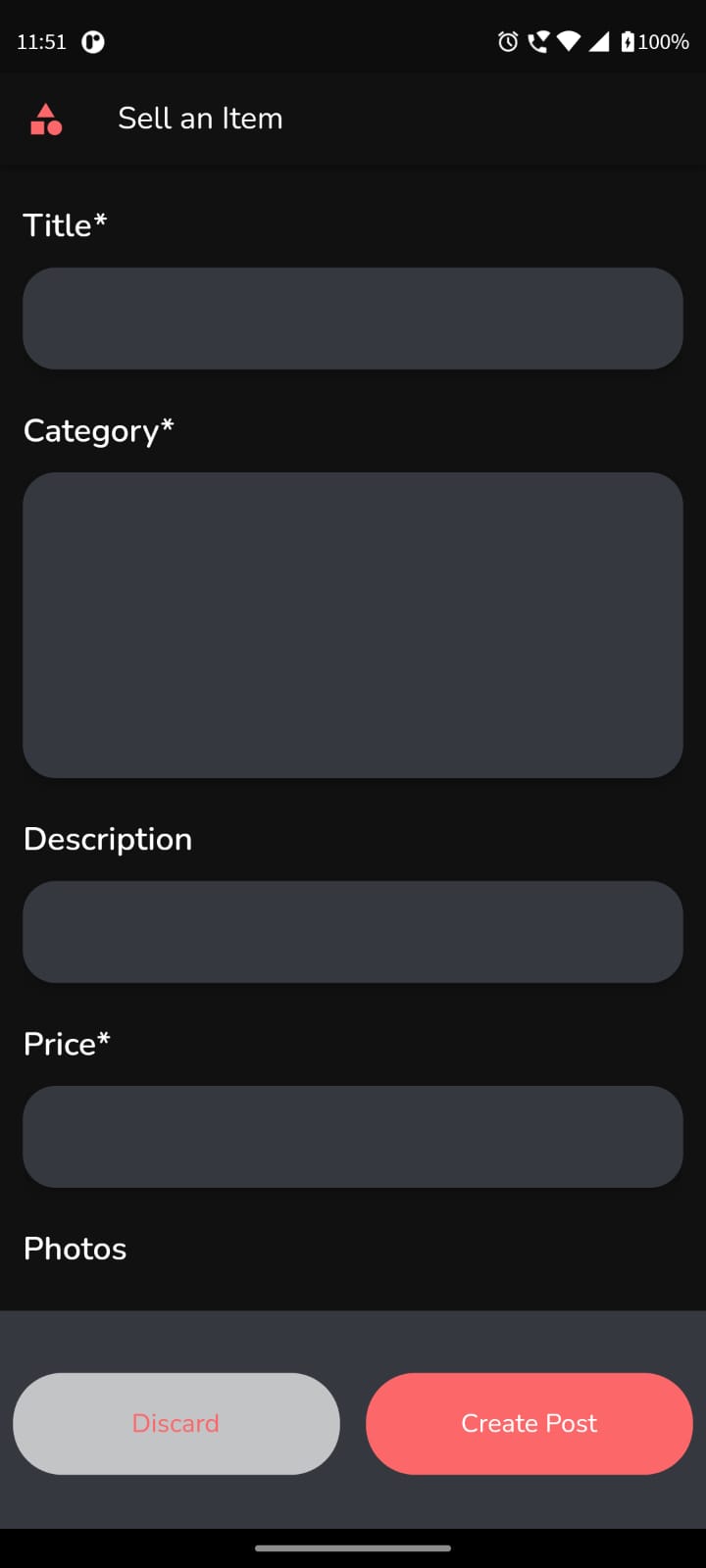Image resolution: width=706 pixels, height=1568 pixels.
Task: Click the Description text field
Action: point(353,931)
